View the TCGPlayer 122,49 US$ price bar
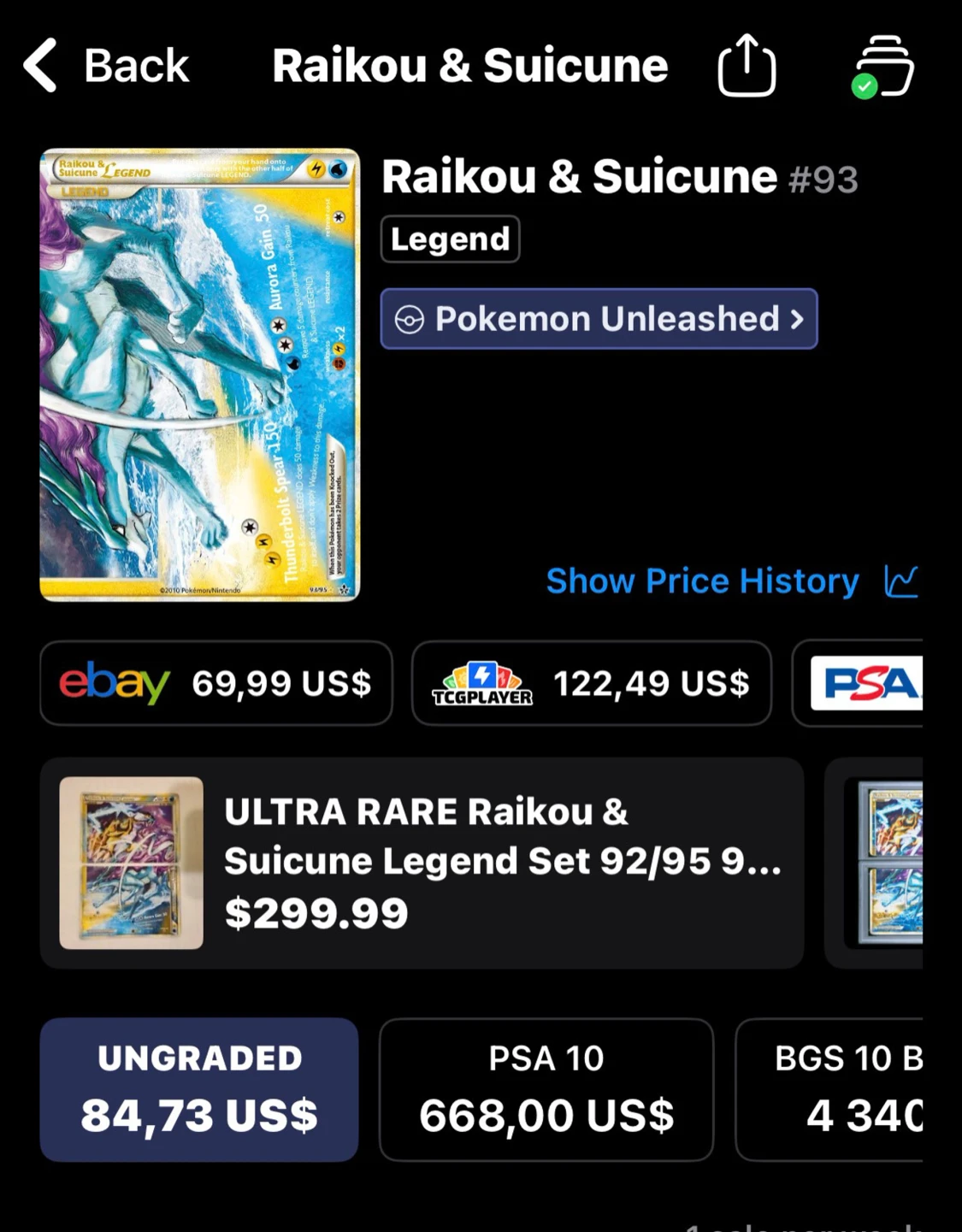The height and width of the screenshot is (1232, 962). point(592,683)
